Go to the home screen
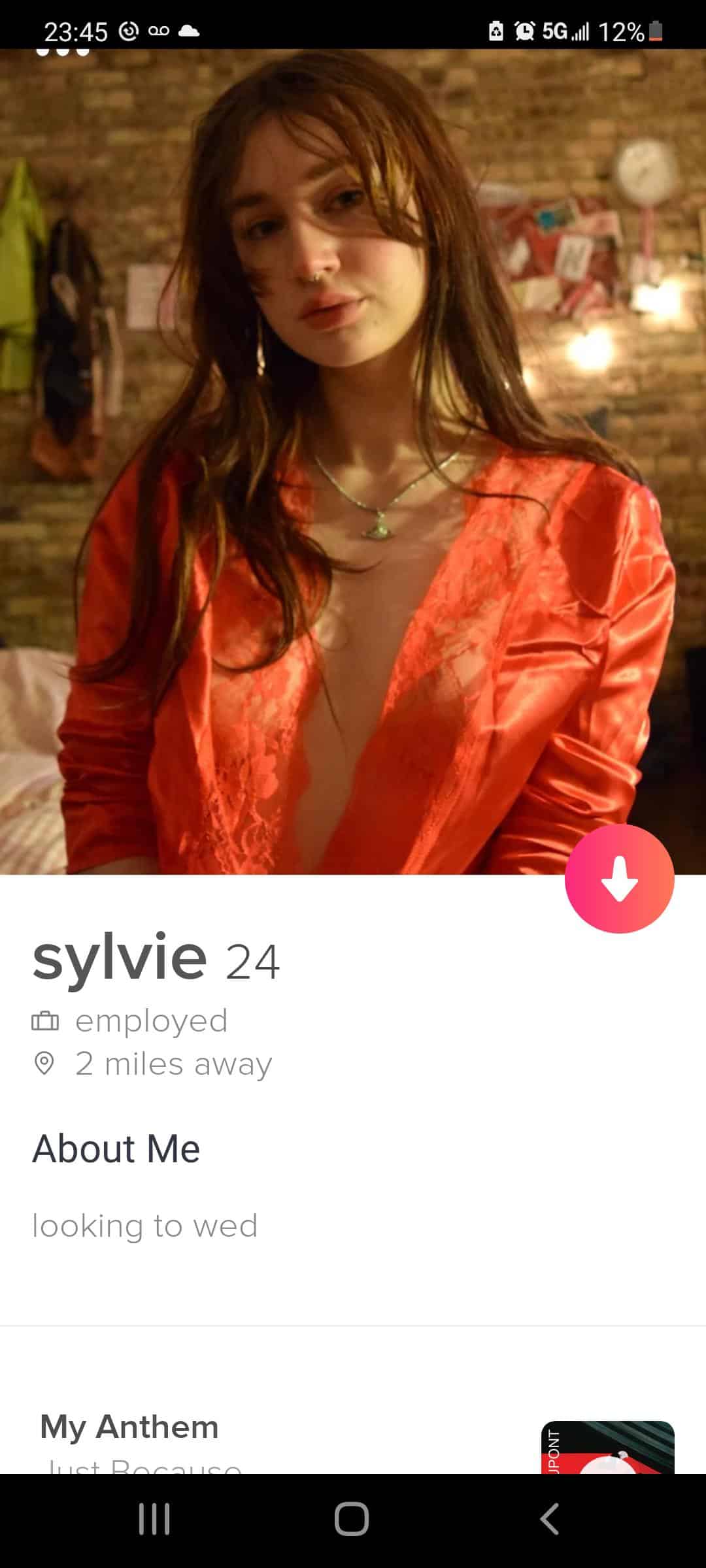The height and width of the screenshot is (1568, 706). [x=352, y=1519]
